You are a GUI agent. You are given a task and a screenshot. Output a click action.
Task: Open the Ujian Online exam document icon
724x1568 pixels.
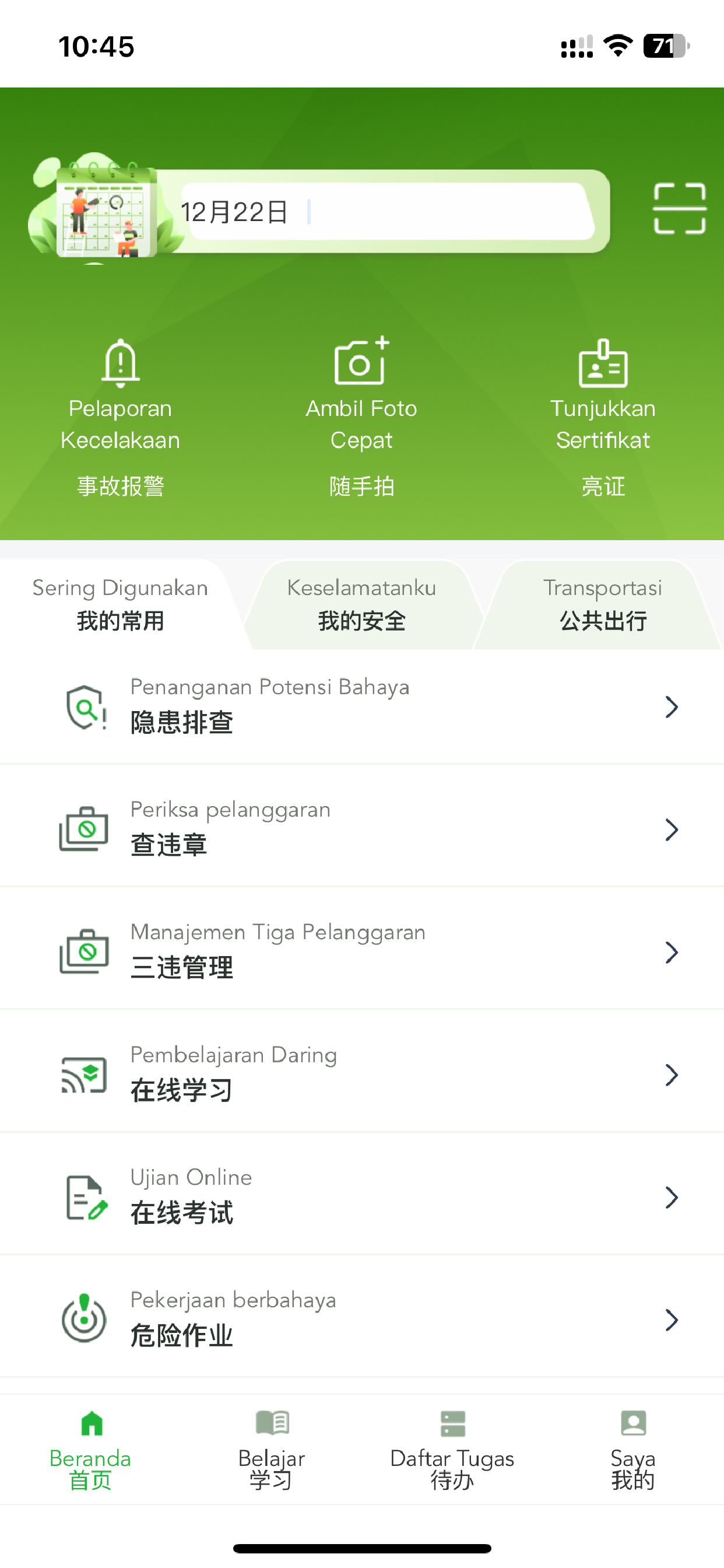coord(83,1196)
